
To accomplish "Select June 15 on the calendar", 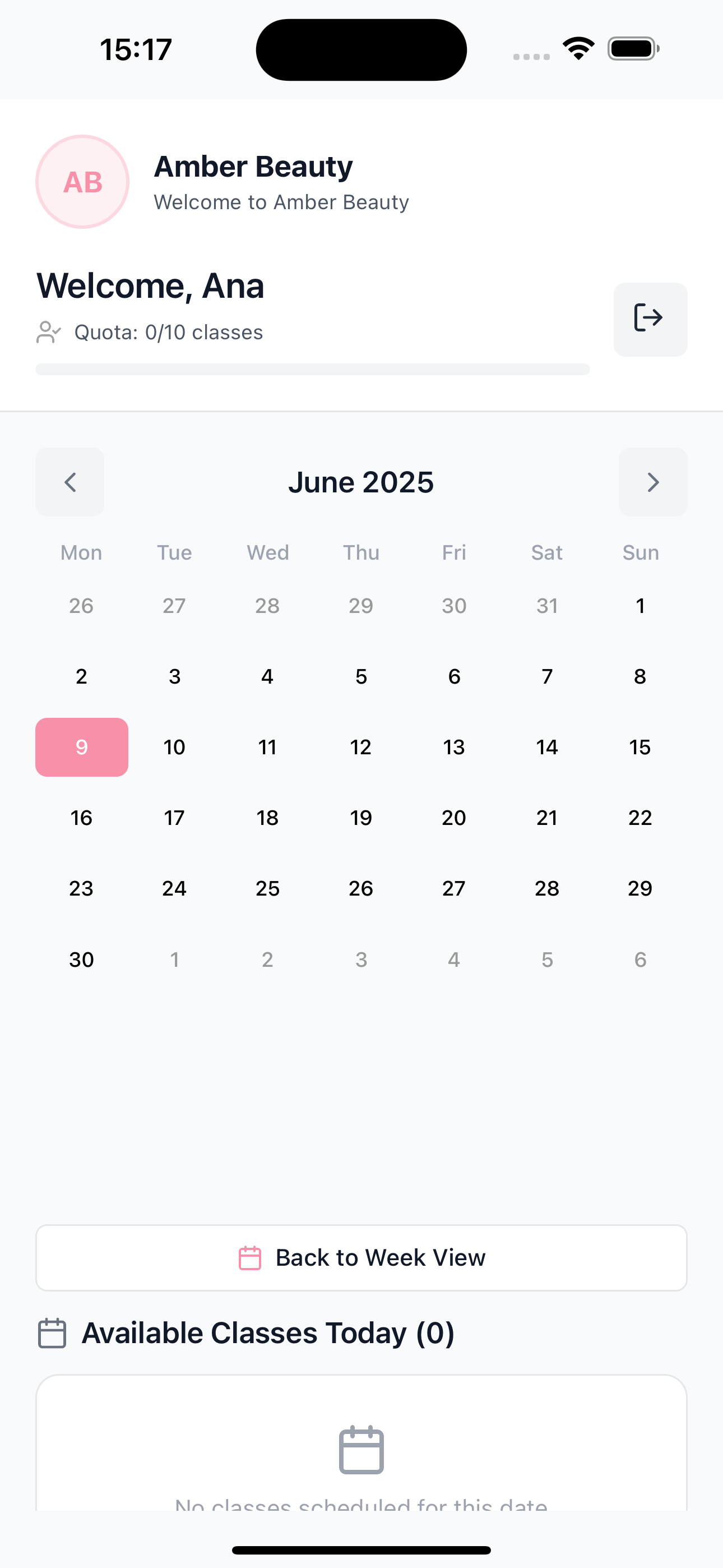I will [x=639, y=747].
